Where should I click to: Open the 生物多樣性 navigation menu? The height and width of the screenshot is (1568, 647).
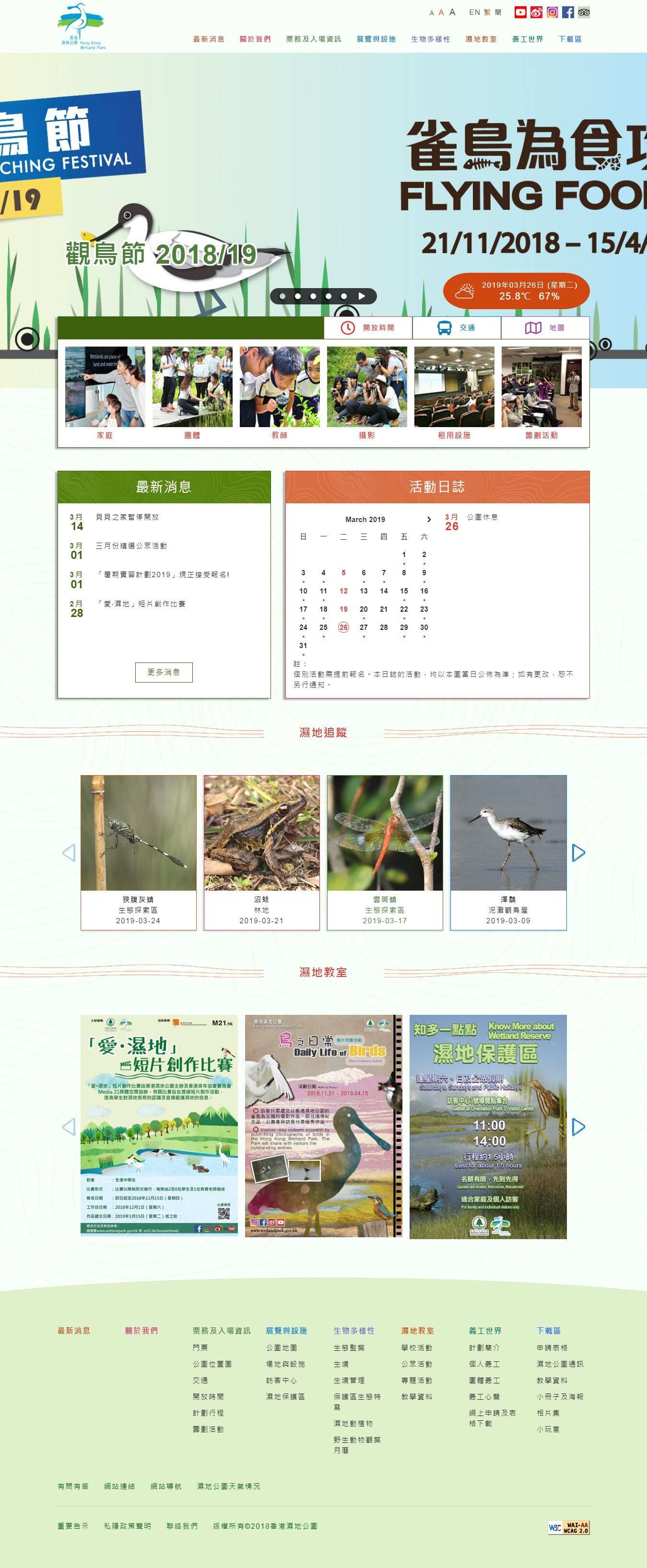[x=431, y=39]
